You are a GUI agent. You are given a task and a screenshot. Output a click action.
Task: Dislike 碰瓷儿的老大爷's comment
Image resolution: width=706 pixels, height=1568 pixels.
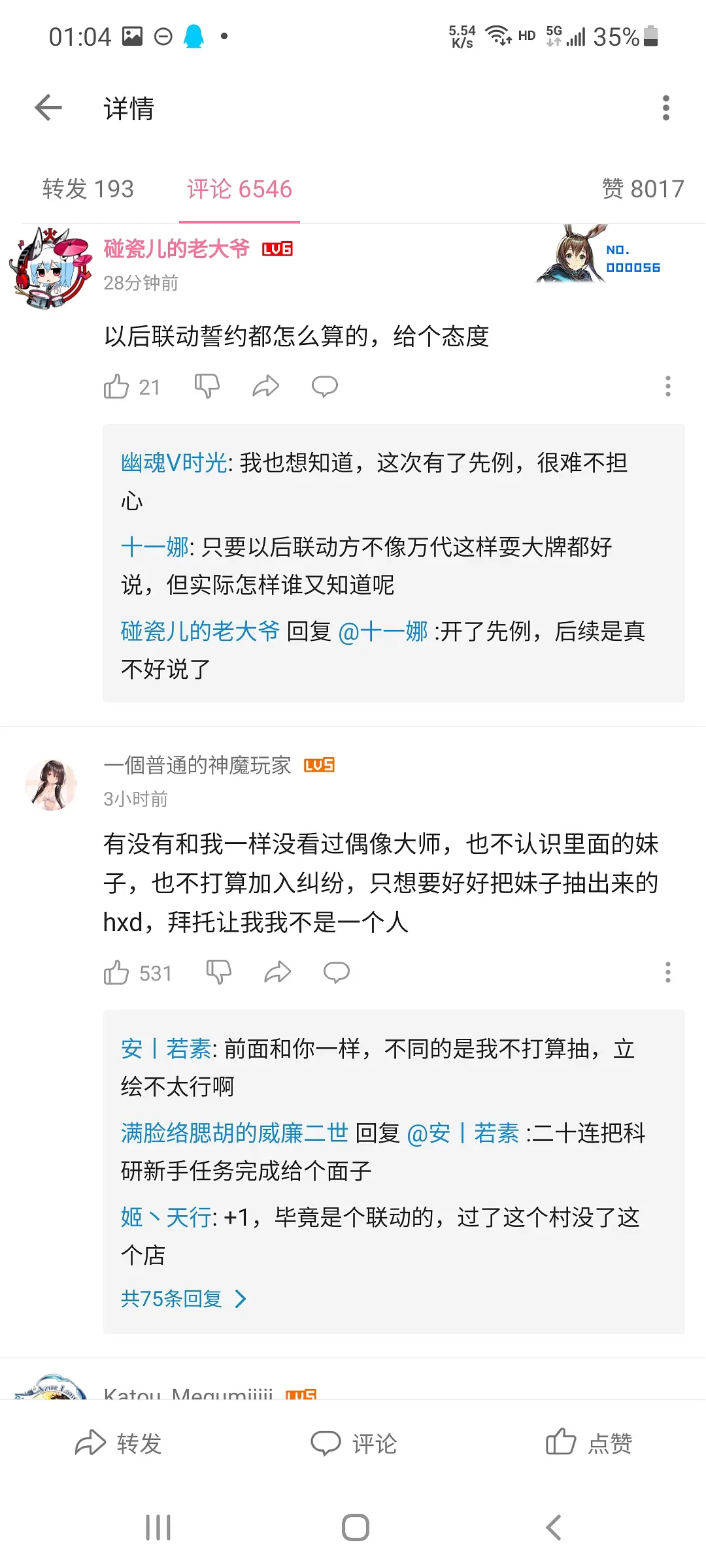pyautogui.click(x=207, y=387)
